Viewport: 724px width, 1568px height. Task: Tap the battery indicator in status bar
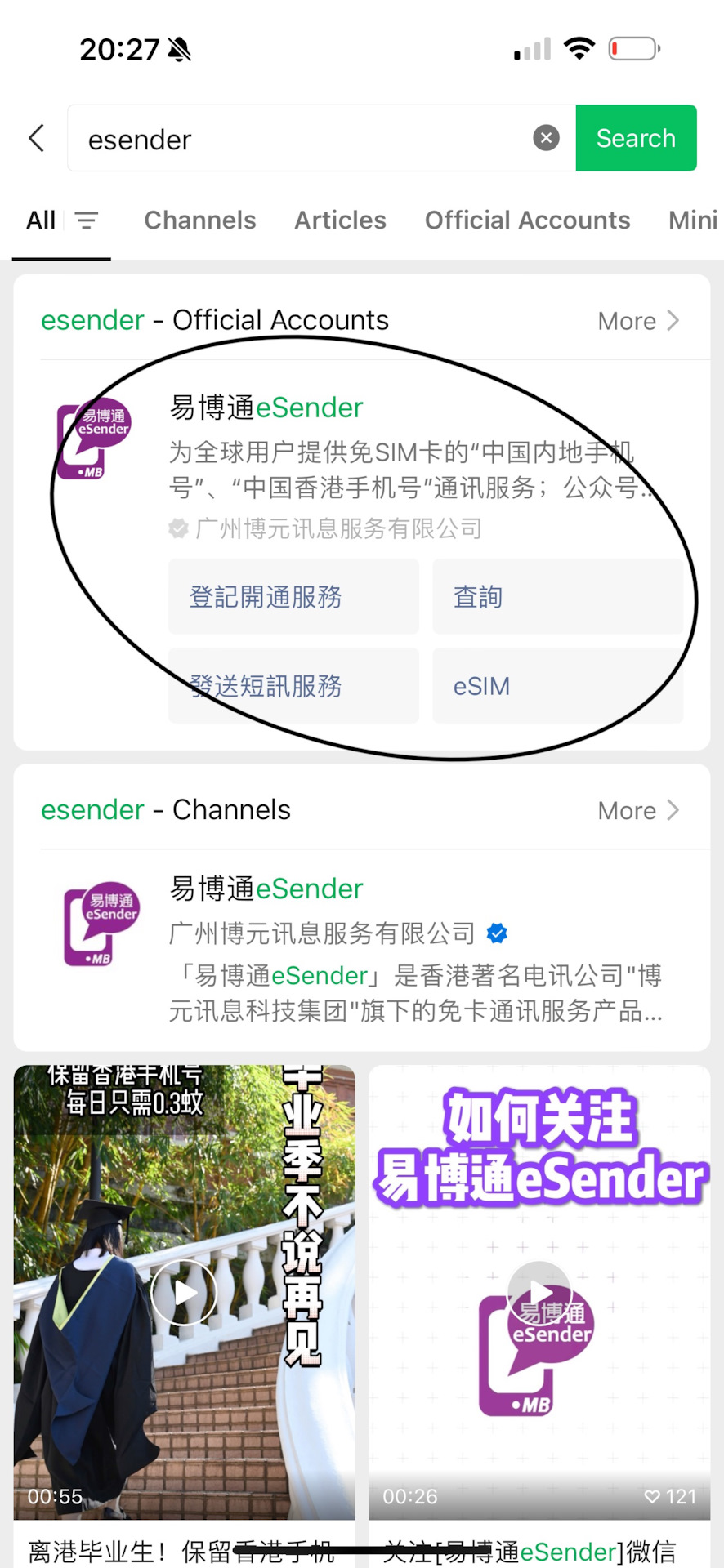click(x=635, y=47)
